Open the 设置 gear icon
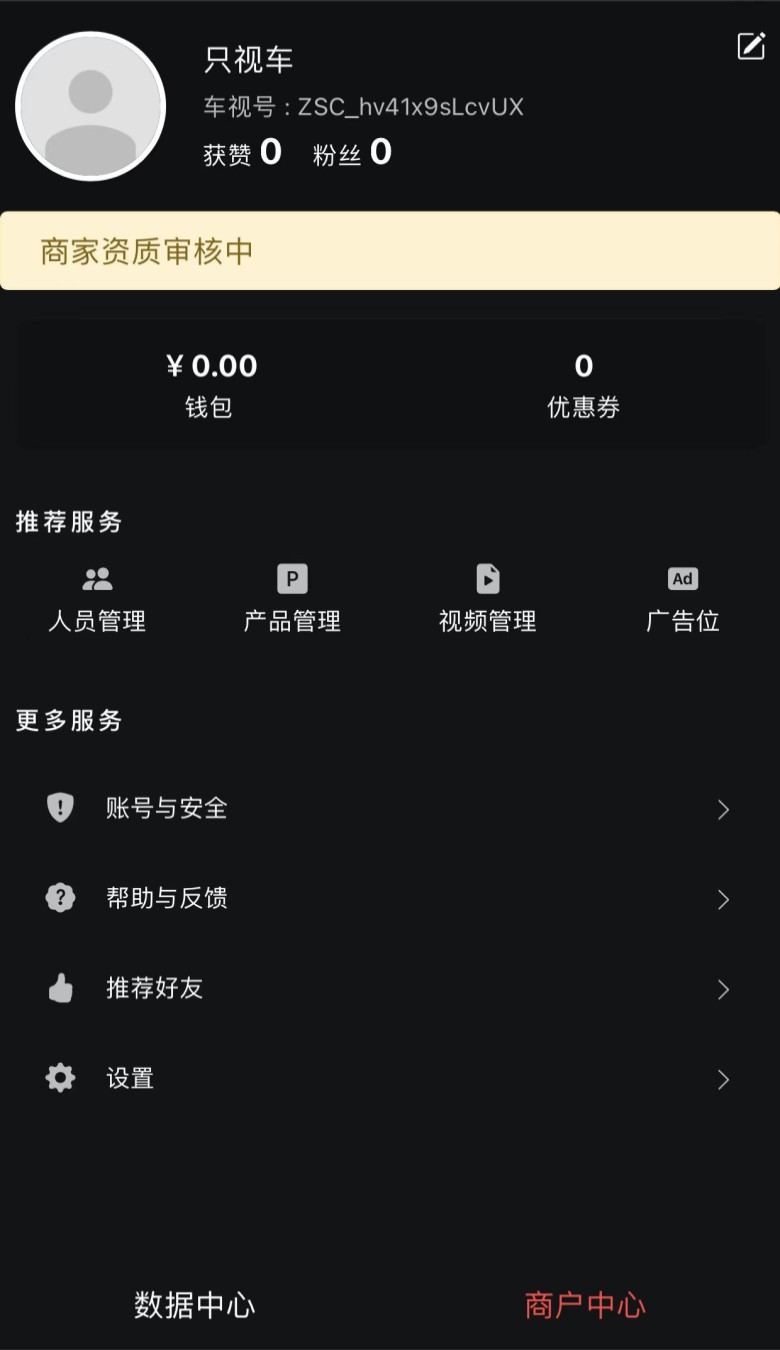The height and width of the screenshot is (1350, 780). click(x=60, y=1077)
